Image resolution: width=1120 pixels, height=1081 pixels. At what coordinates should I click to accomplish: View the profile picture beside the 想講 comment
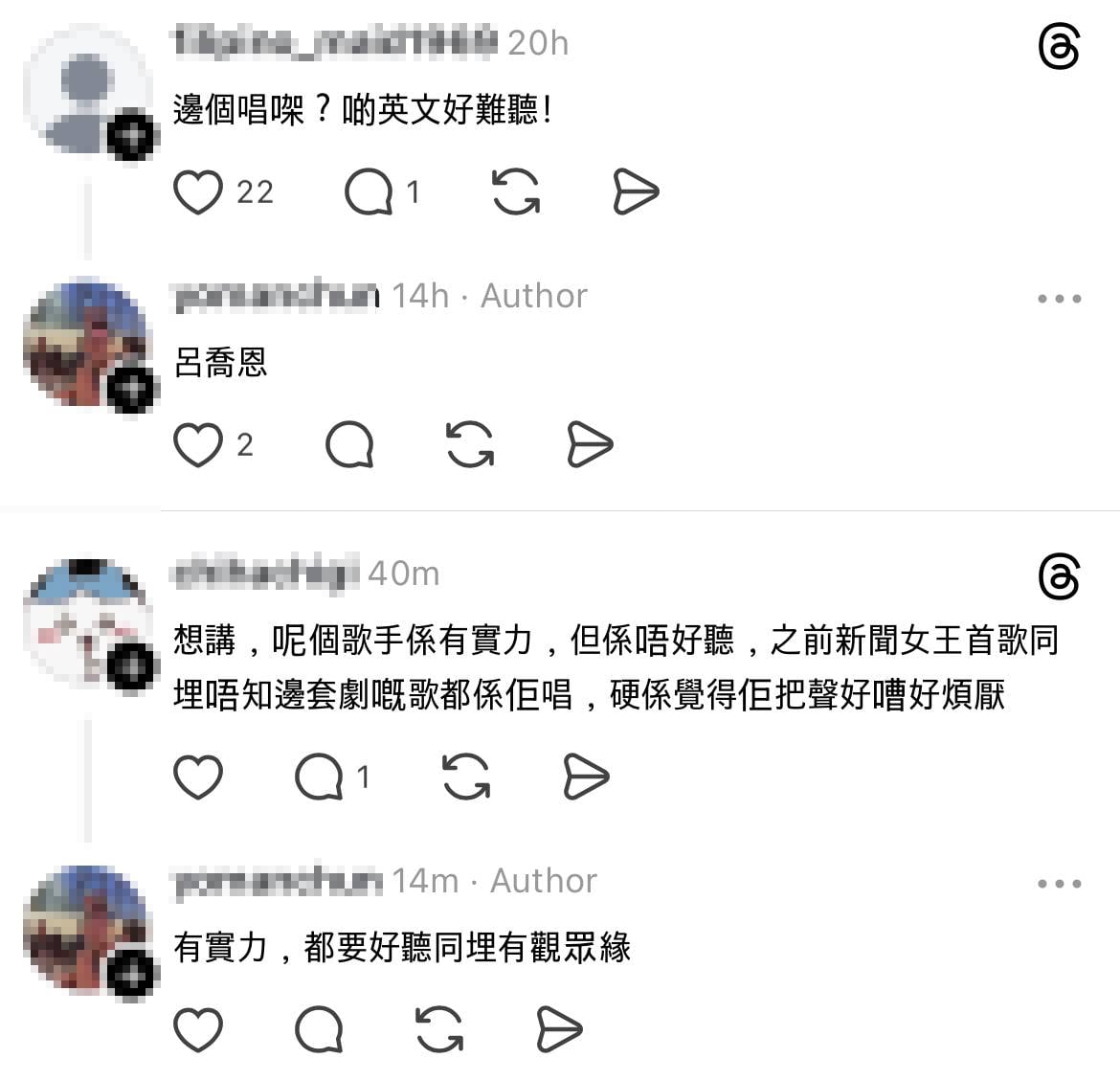88,620
